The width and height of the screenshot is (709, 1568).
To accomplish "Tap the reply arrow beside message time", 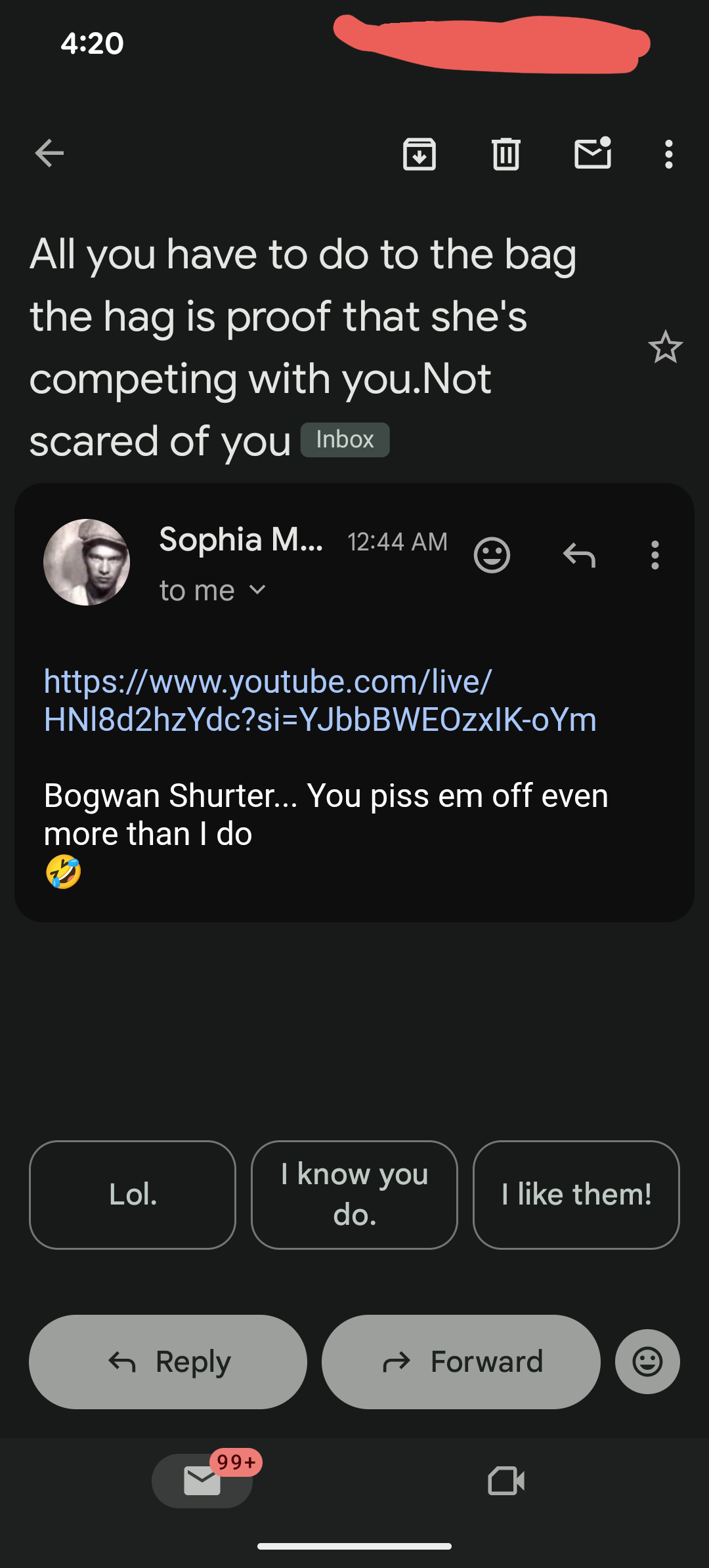I will (579, 555).
